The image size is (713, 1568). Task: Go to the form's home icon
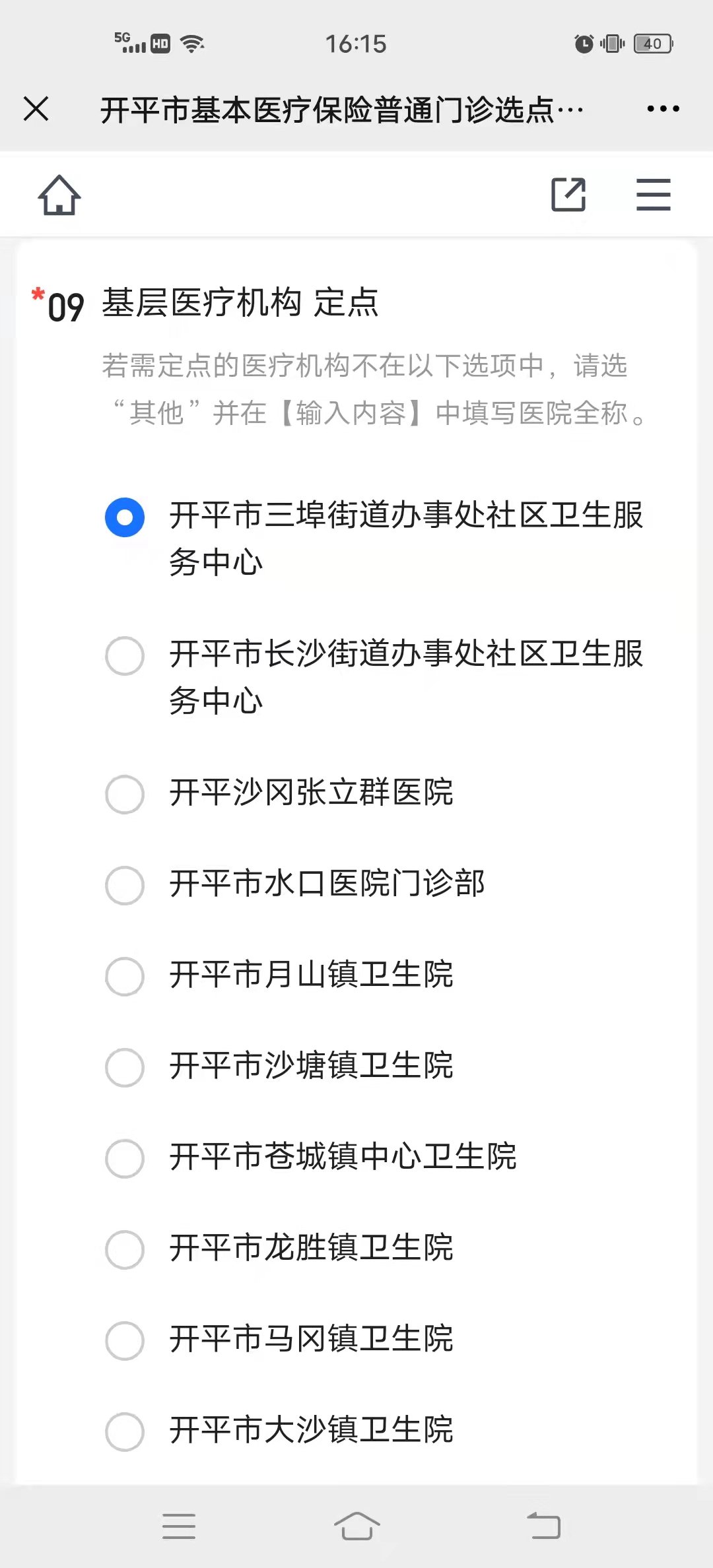pos(59,195)
